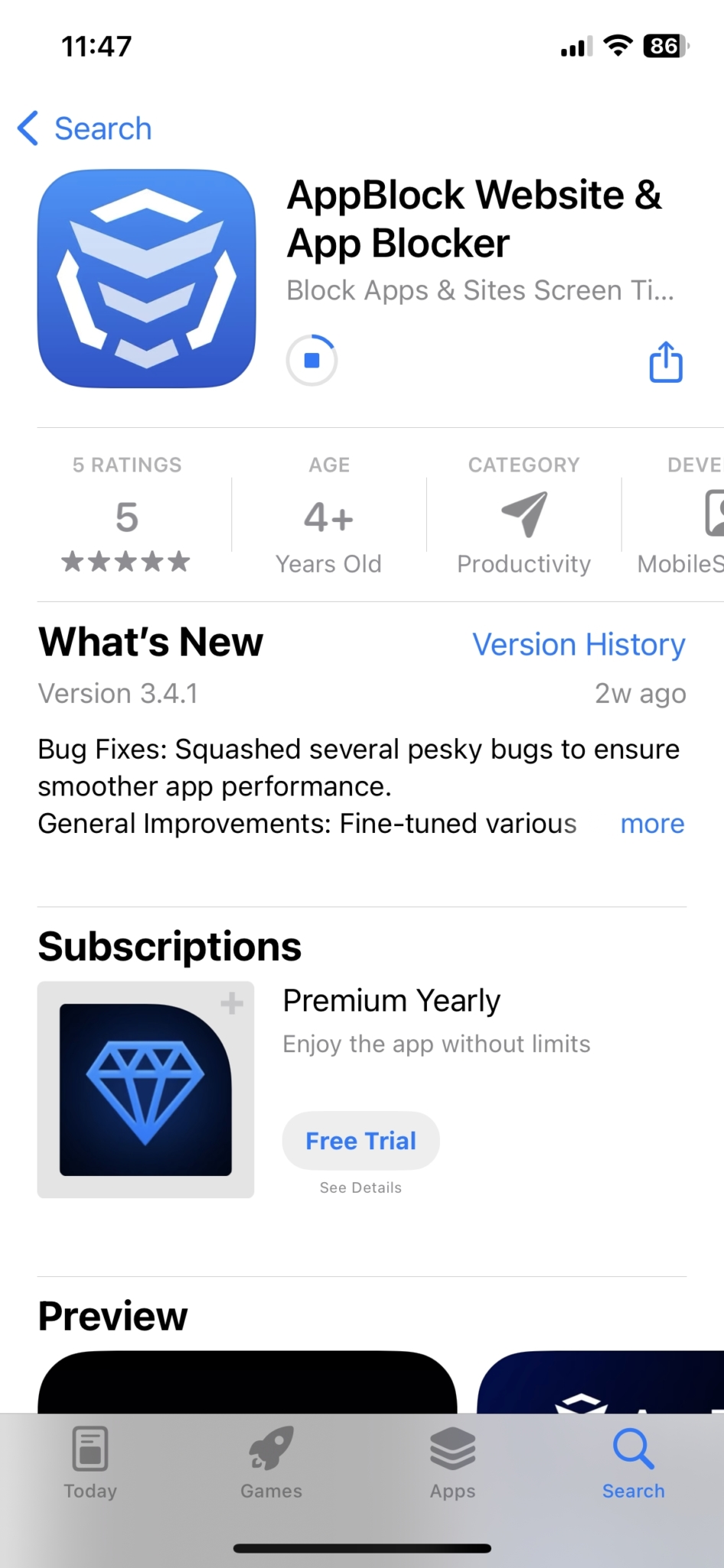Tap the Premium Yearly diamond artwork
Viewport: 724px width, 1568px height.
(145, 1089)
